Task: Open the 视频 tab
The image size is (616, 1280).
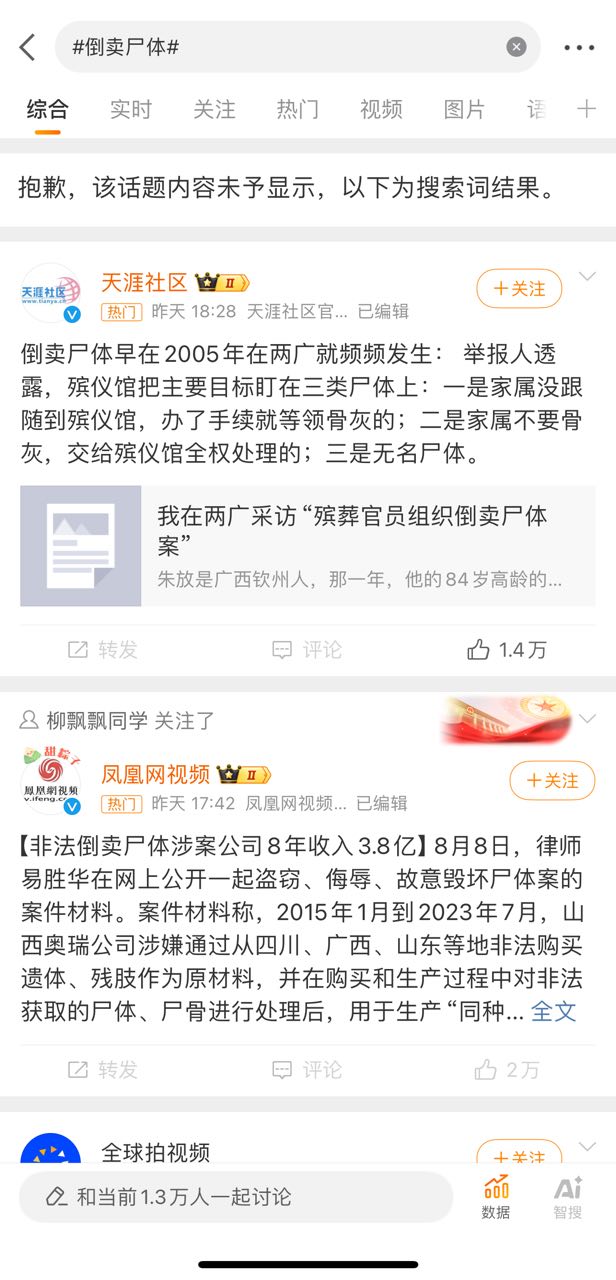Action: (381, 109)
